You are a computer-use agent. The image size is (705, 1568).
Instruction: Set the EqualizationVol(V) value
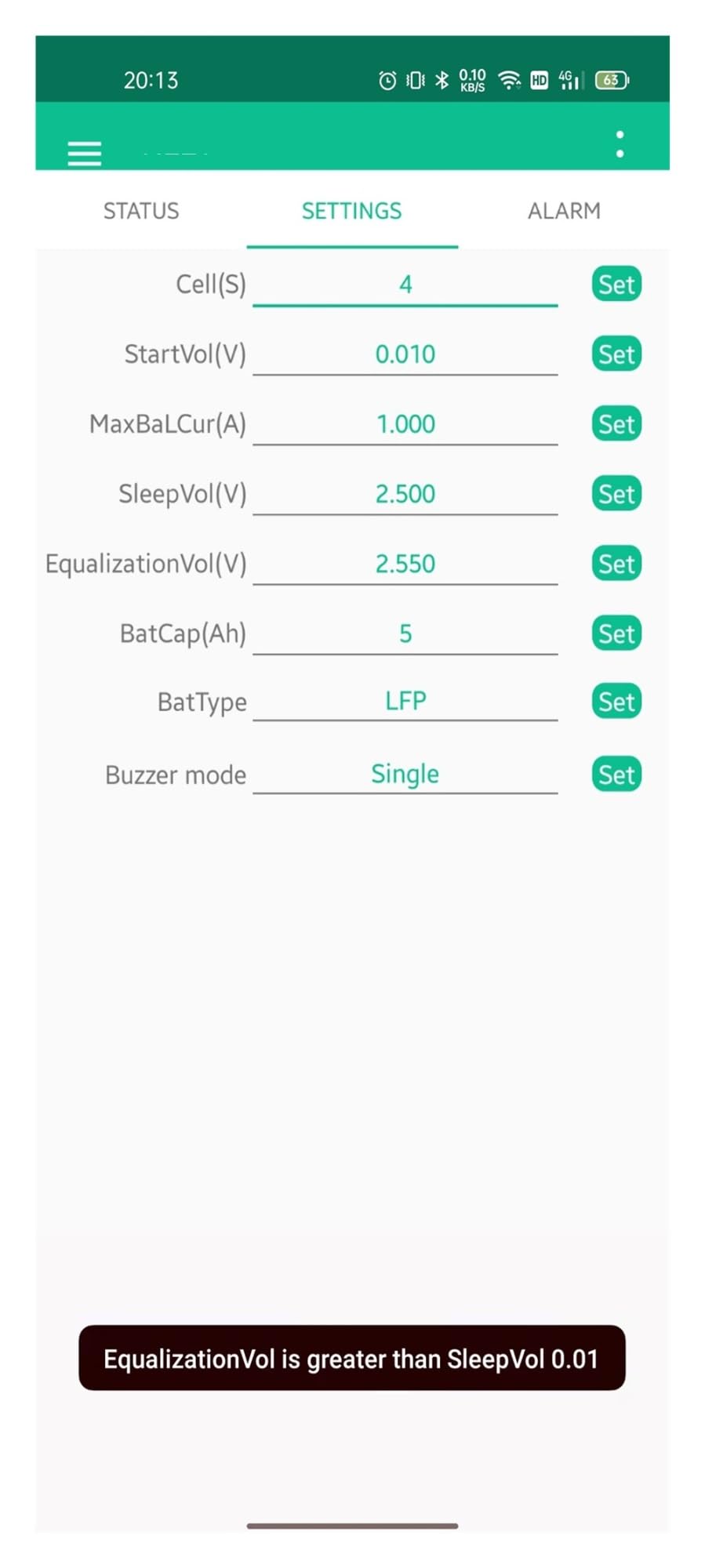[x=616, y=564]
